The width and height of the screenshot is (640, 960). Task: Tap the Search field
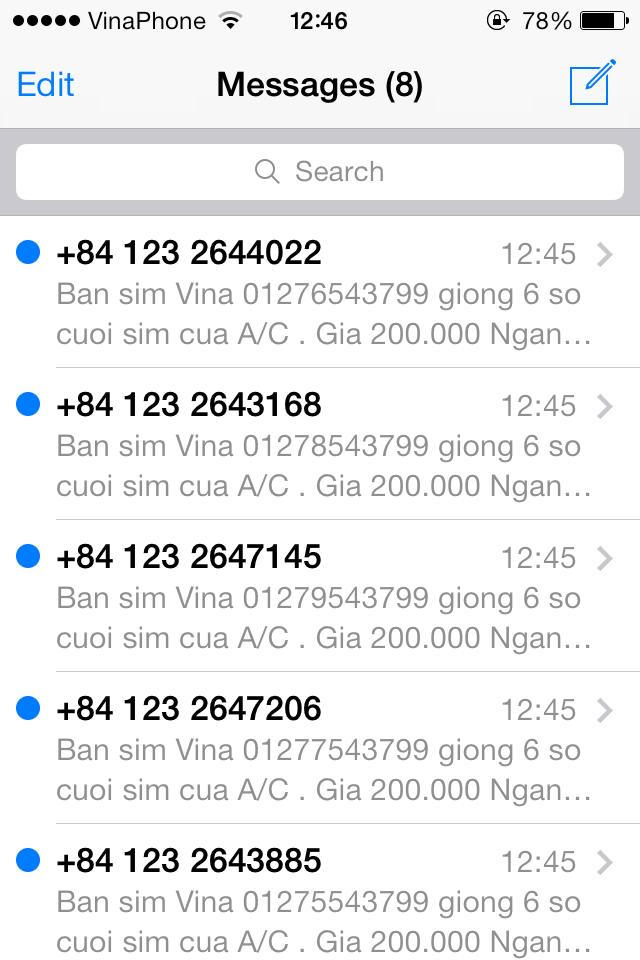click(320, 172)
